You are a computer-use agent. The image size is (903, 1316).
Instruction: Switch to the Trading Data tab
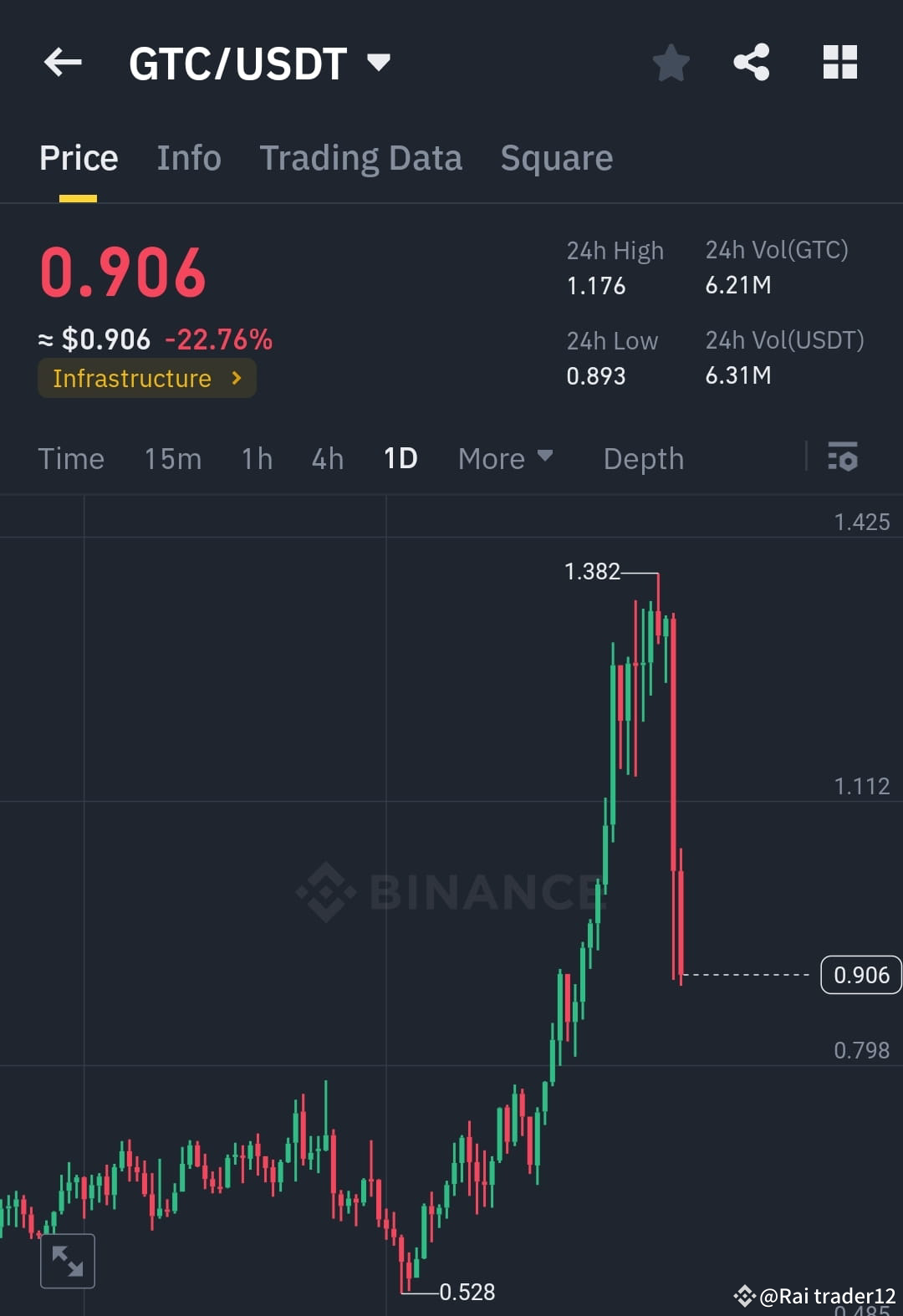coord(361,158)
